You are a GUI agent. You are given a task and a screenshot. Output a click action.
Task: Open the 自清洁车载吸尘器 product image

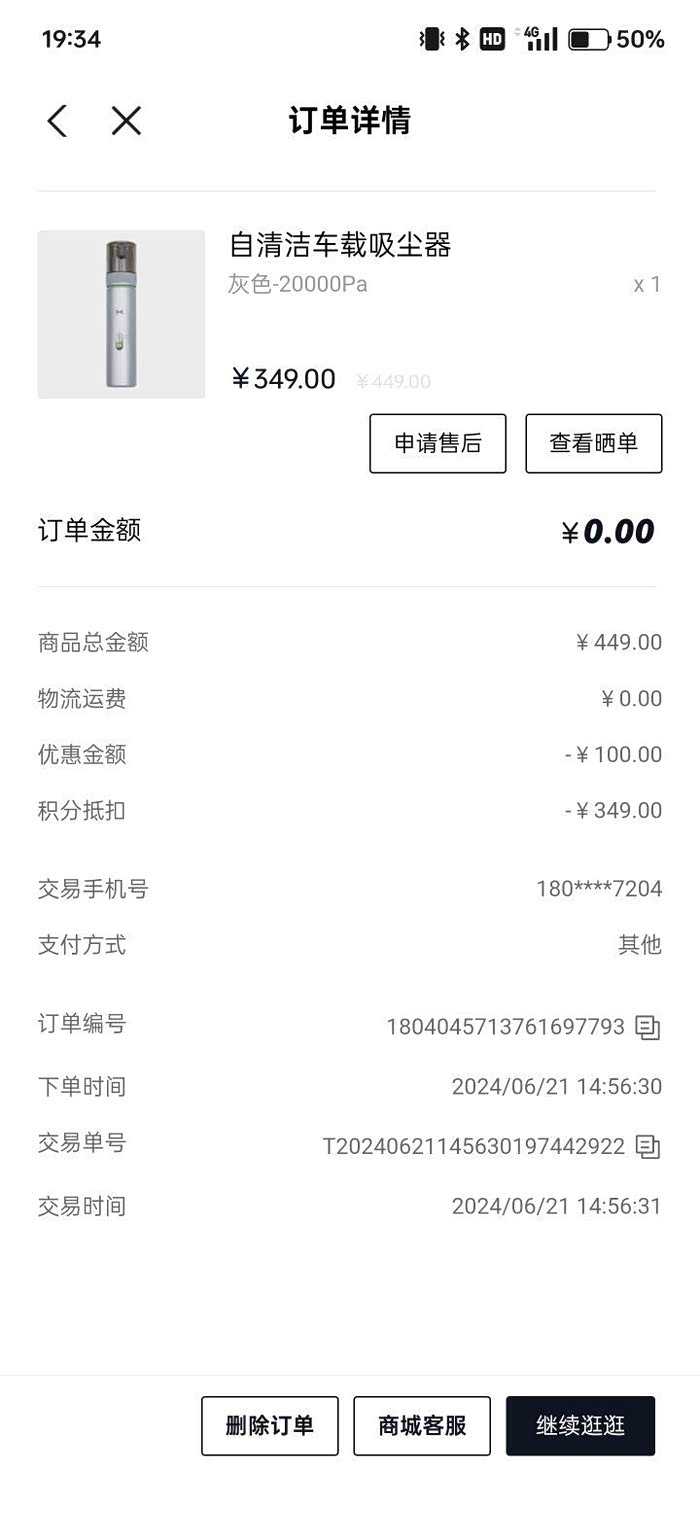pos(121,314)
